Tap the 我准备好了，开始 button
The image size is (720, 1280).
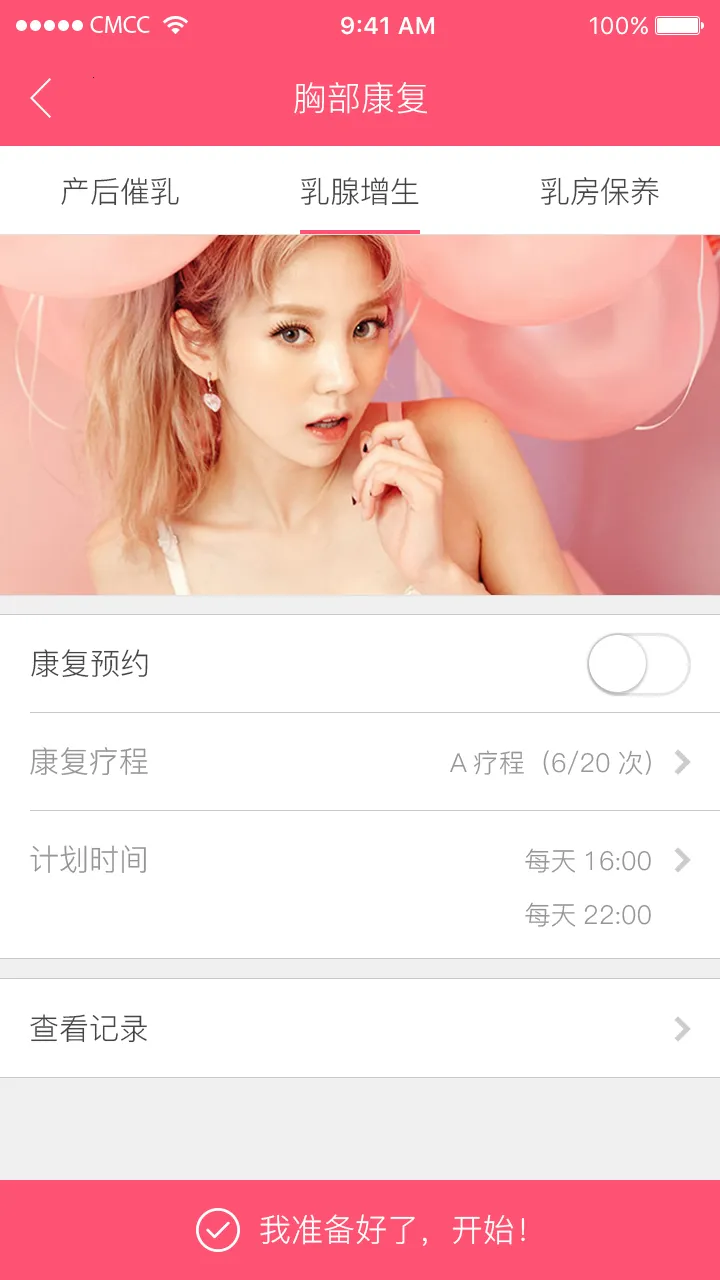coord(360,1230)
